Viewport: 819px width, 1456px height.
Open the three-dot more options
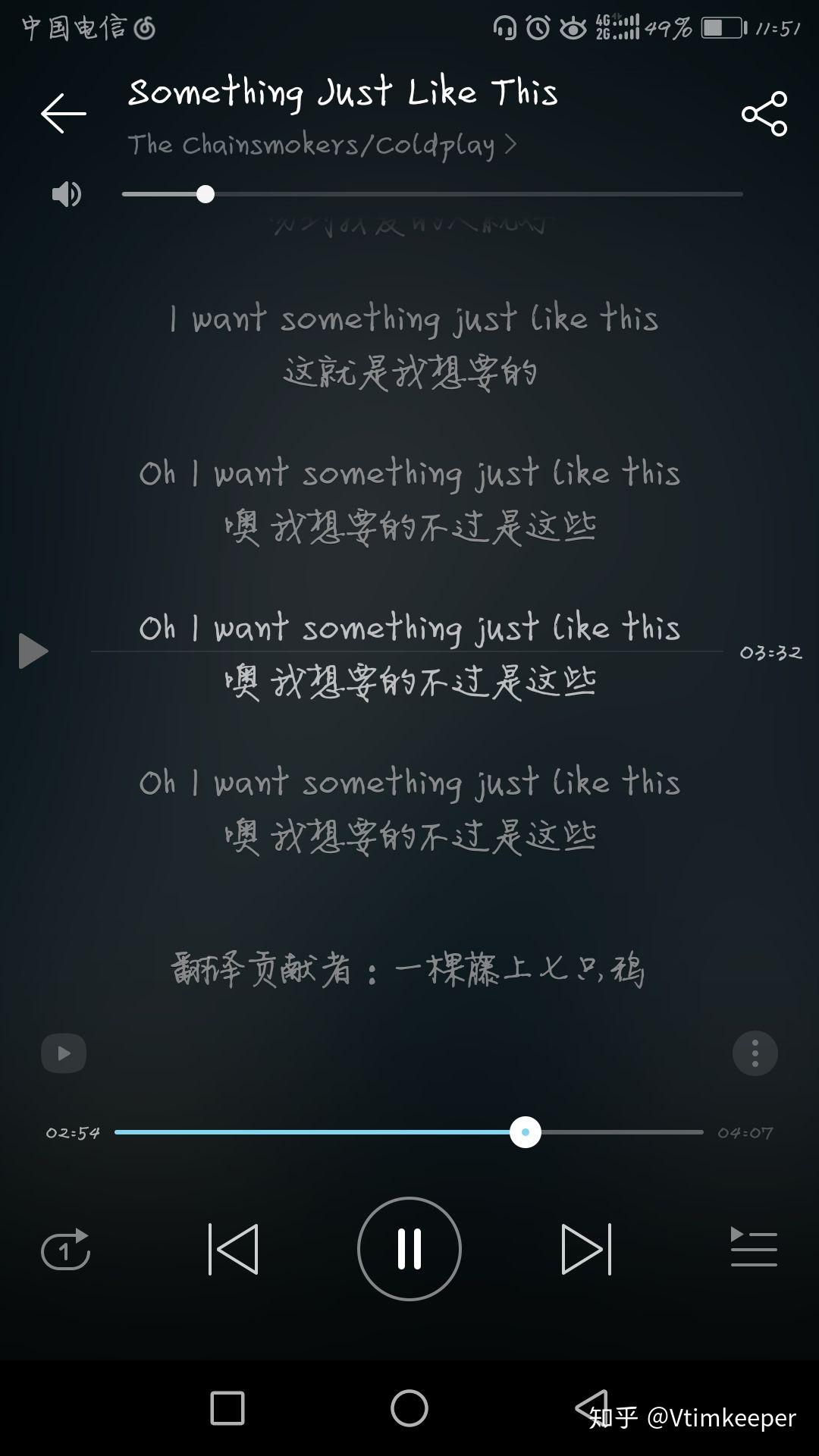755,1053
